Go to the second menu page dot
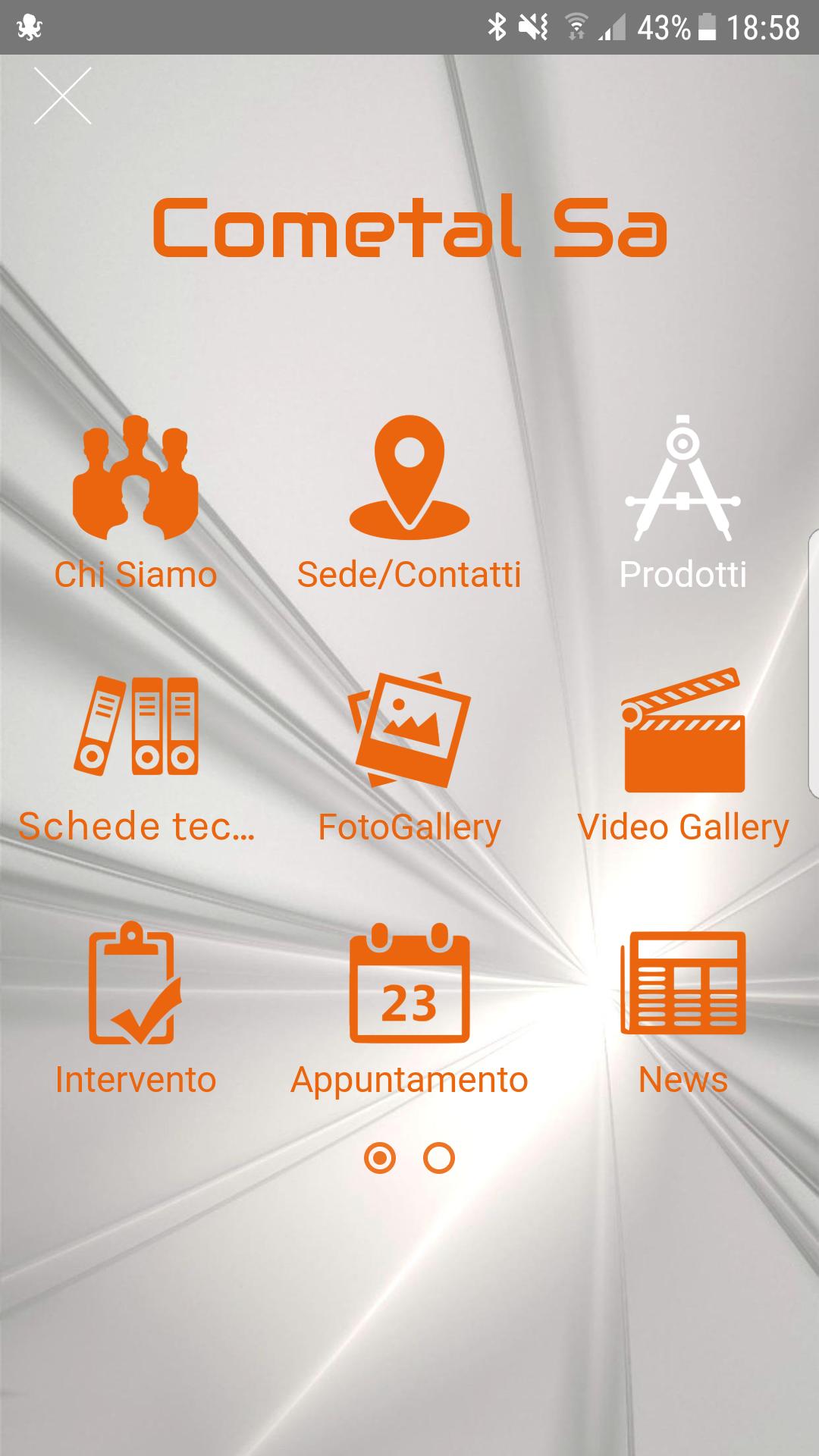819x1456 pixels. 439,1158
